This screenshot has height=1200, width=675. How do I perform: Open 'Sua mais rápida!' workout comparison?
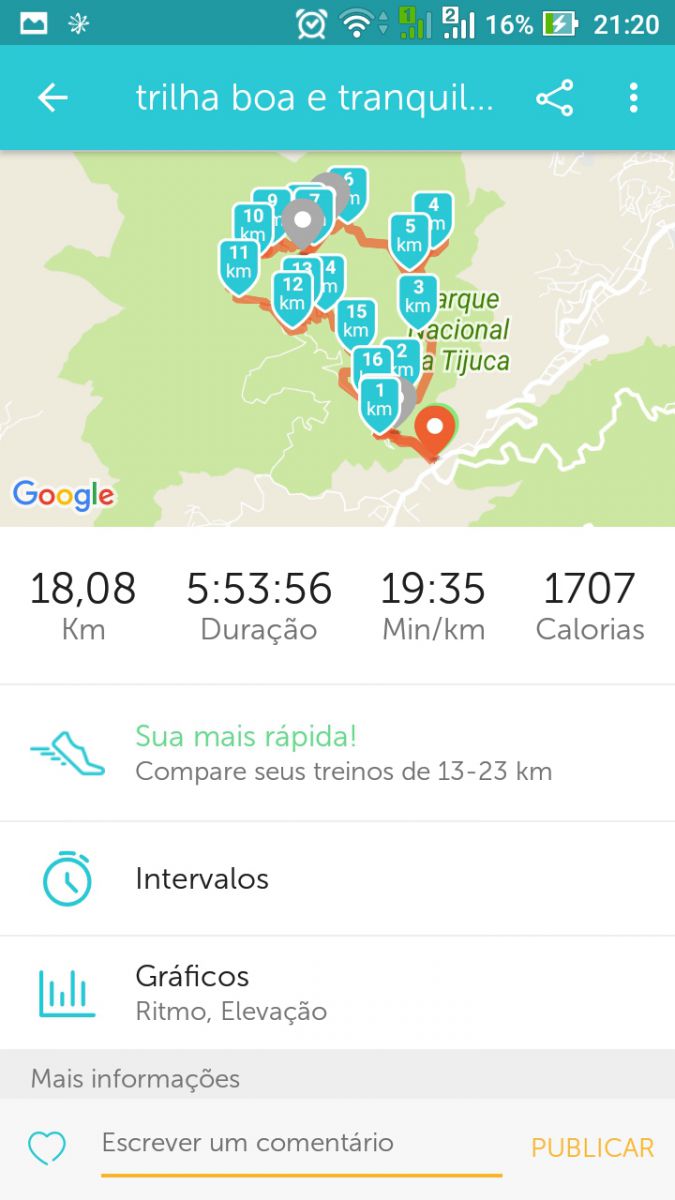(337, 753)
